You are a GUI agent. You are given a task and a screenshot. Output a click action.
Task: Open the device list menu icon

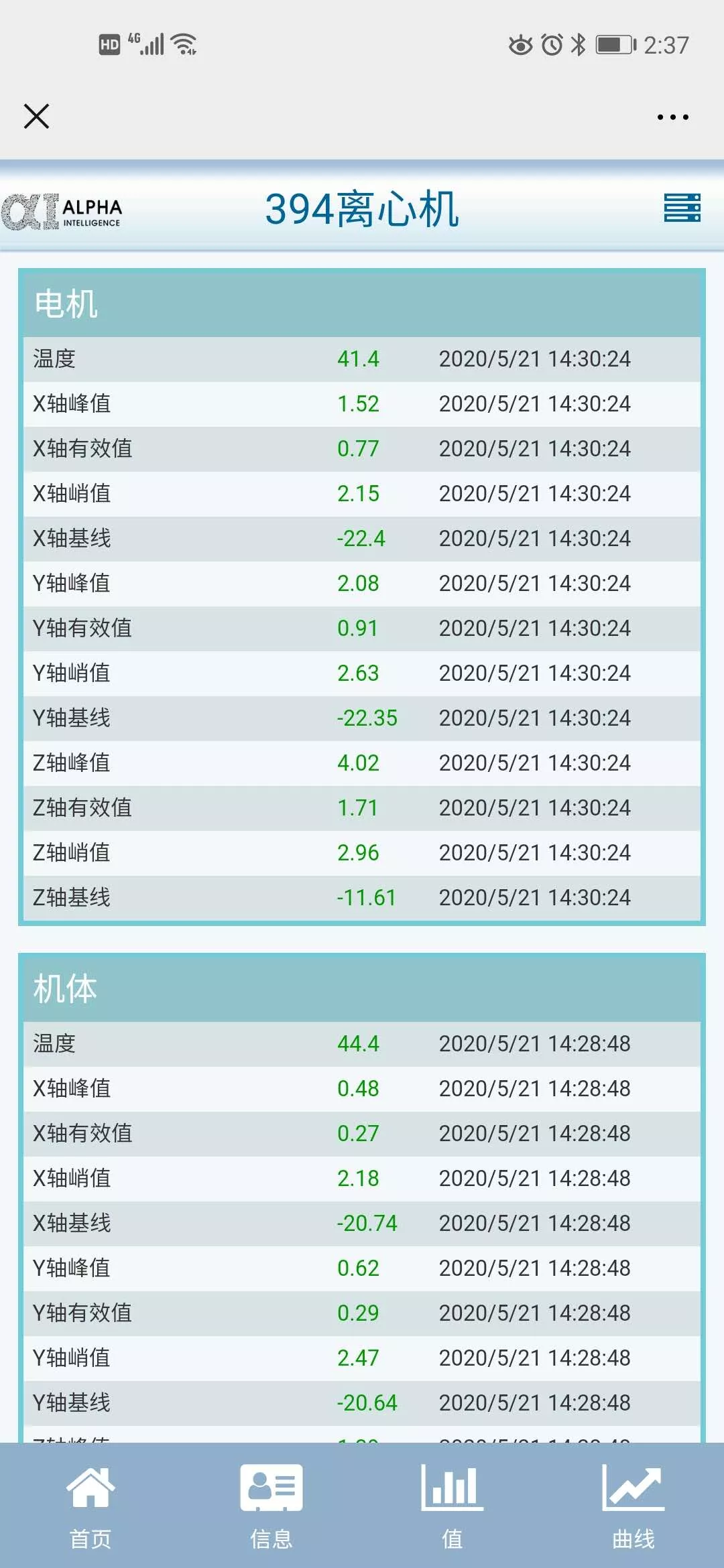(x=682, y=208)
